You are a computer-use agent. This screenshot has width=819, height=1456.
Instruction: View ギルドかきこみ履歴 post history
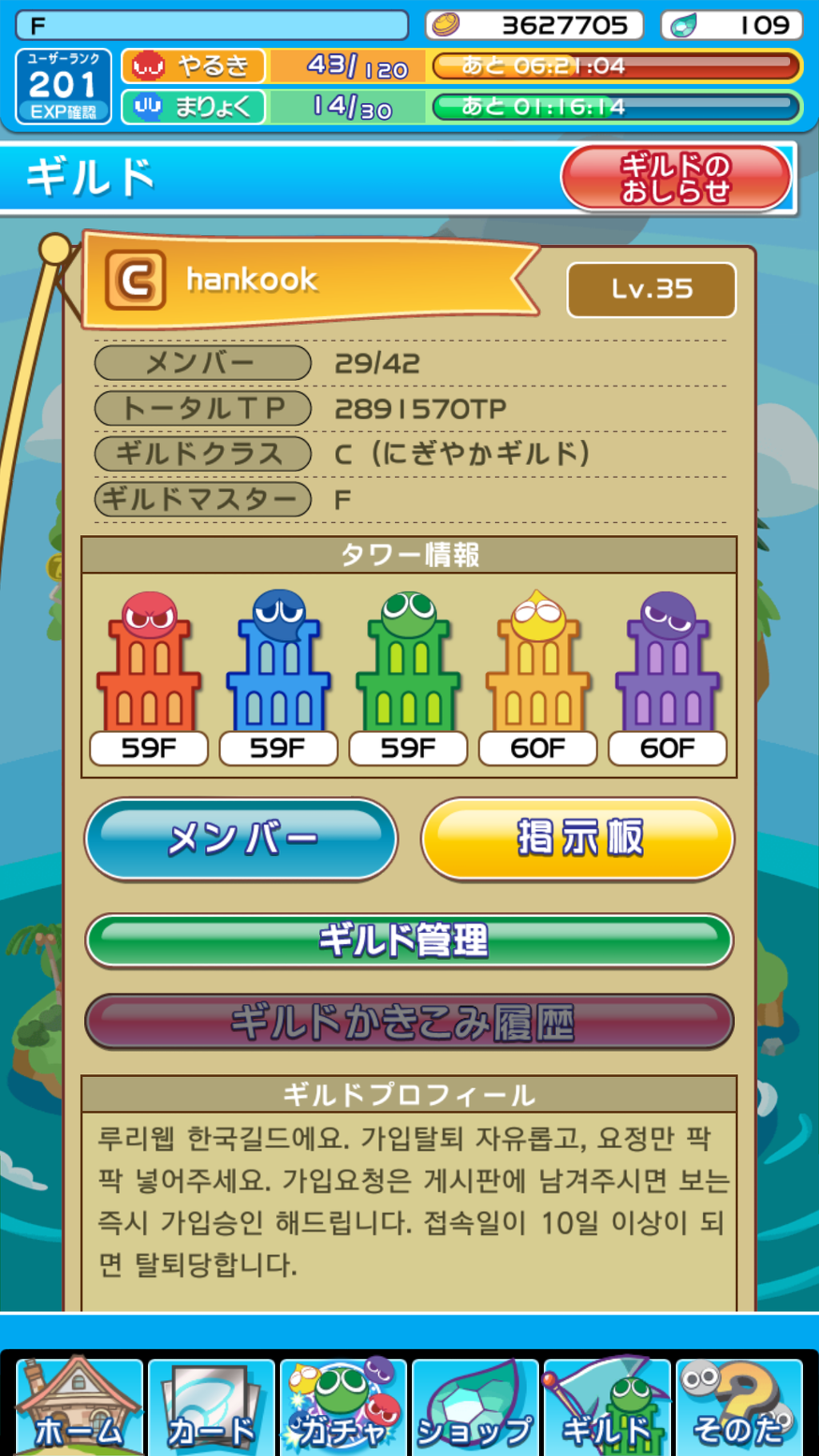409,1022
